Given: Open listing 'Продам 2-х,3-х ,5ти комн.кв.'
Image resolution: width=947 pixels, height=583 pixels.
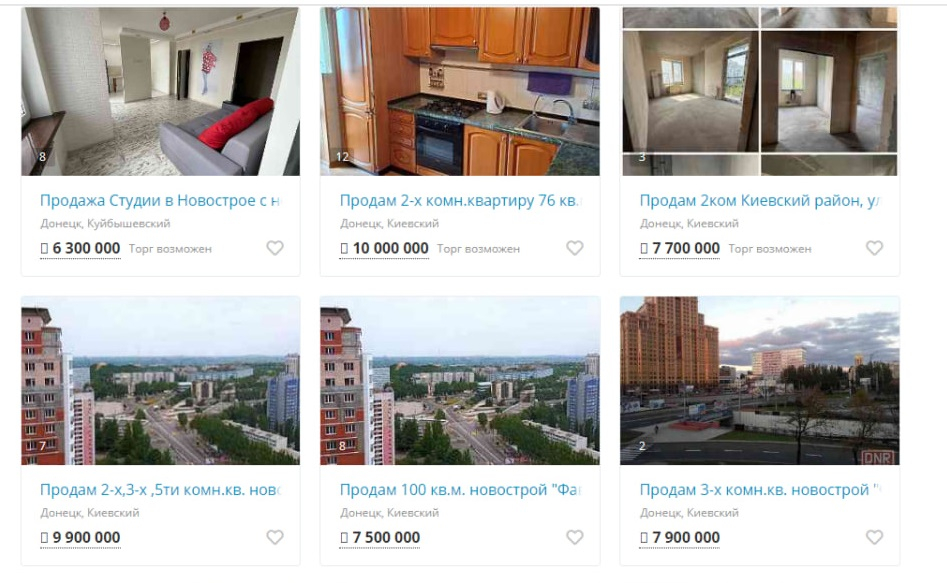Looking at the screenshot, I should pos(159,490).
